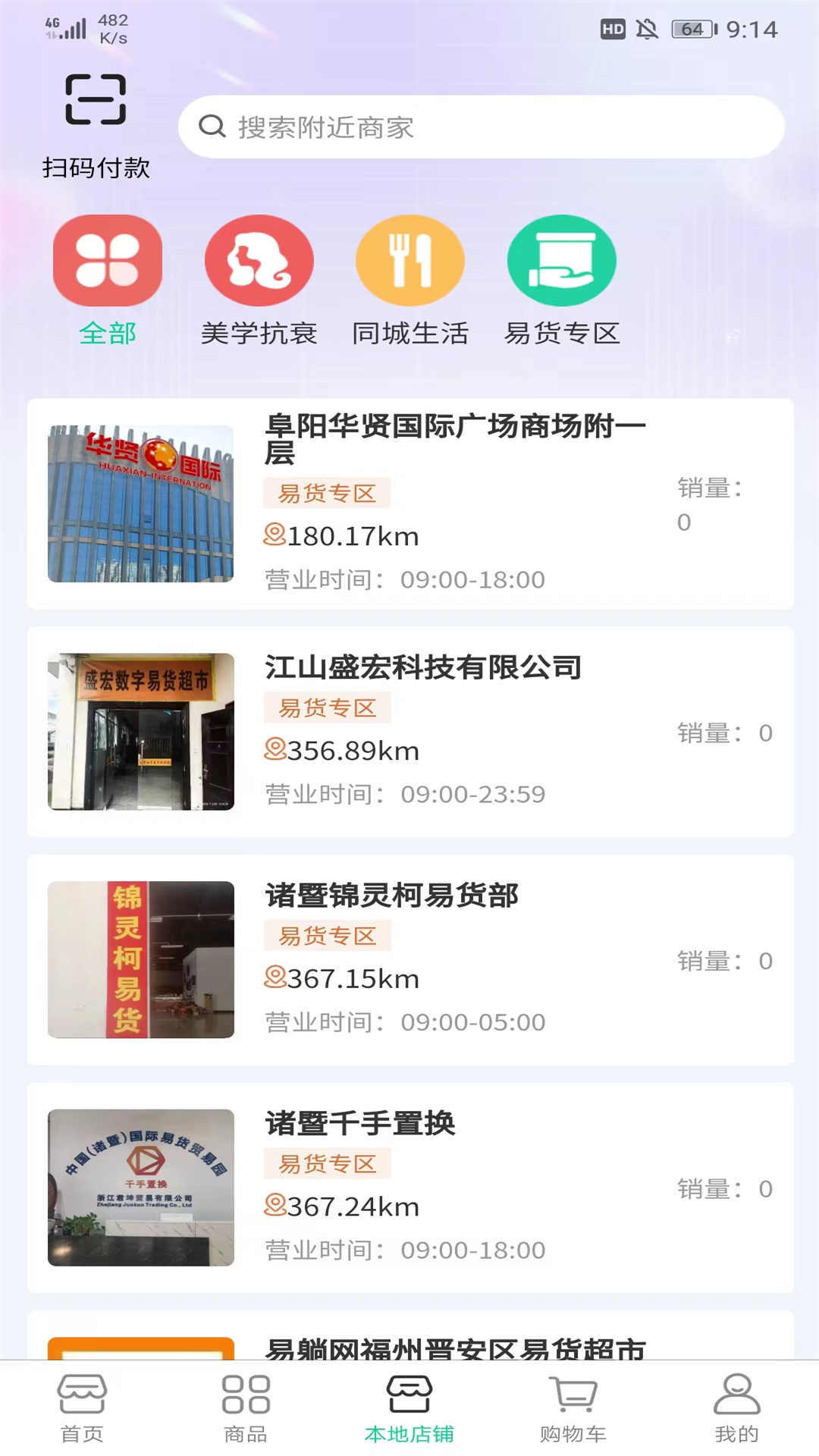Viewport: 819px width, 1456px height.
Task: Switch to the 本地店铺 tab
Action: click(408, 1407)
